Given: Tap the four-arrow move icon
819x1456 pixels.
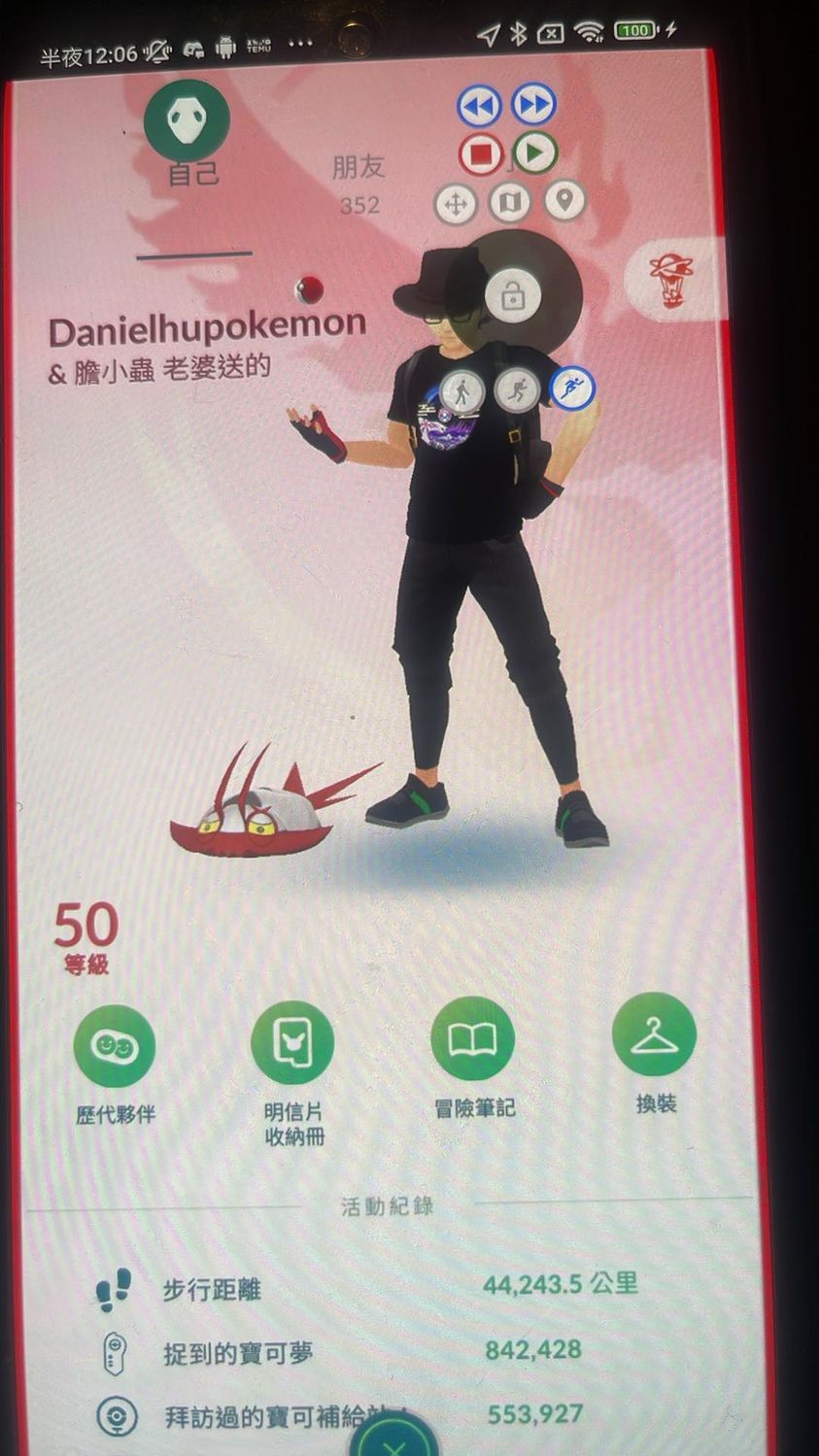Looking at the screenshot, I should 455,205.
